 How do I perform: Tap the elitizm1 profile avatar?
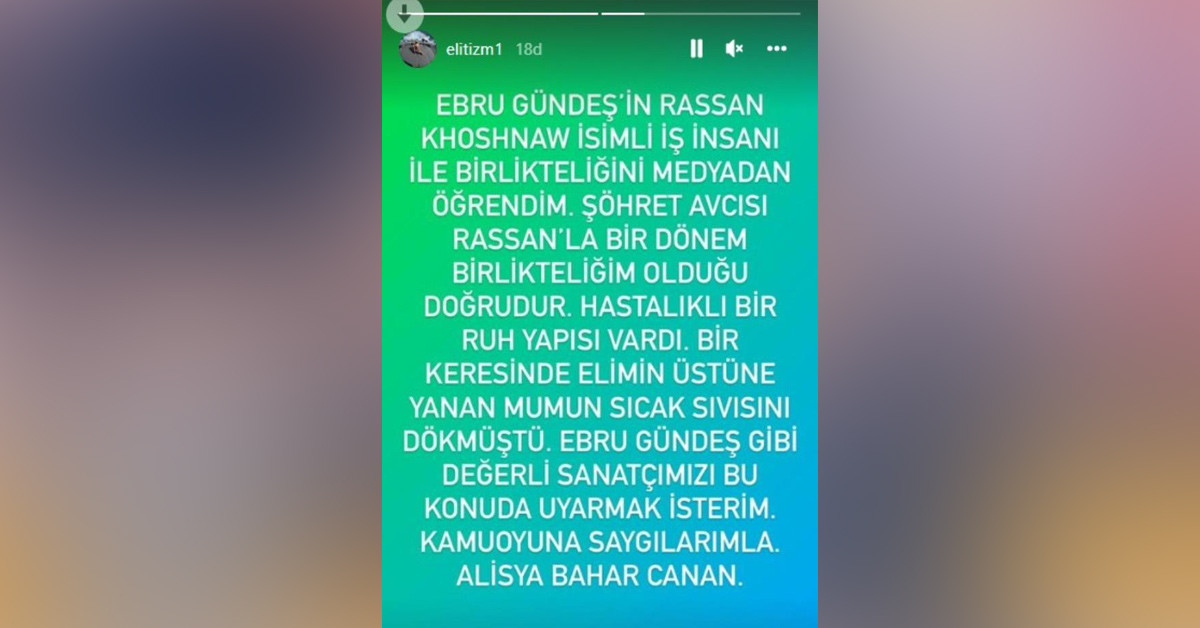click(417, 48)
